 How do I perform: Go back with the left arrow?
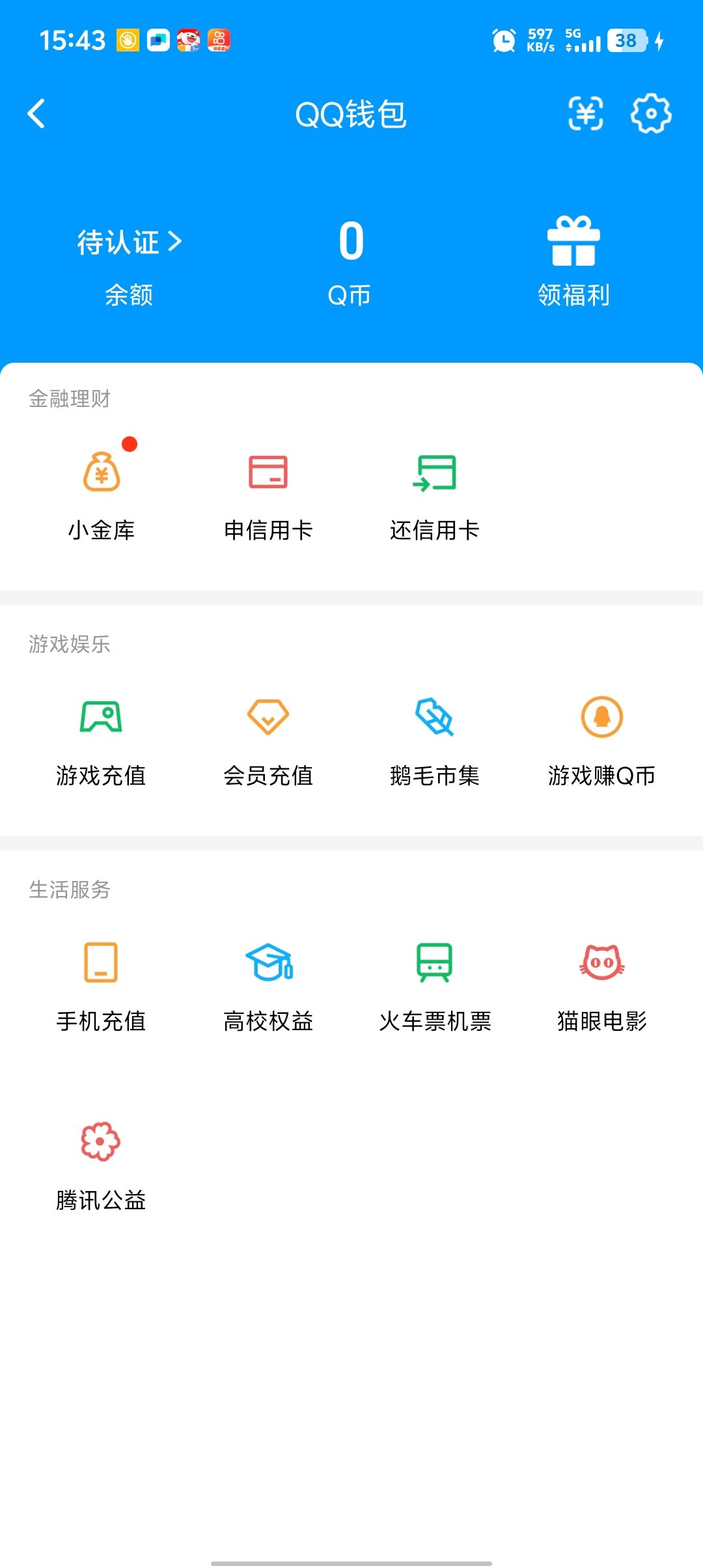(x=37, y=113)
